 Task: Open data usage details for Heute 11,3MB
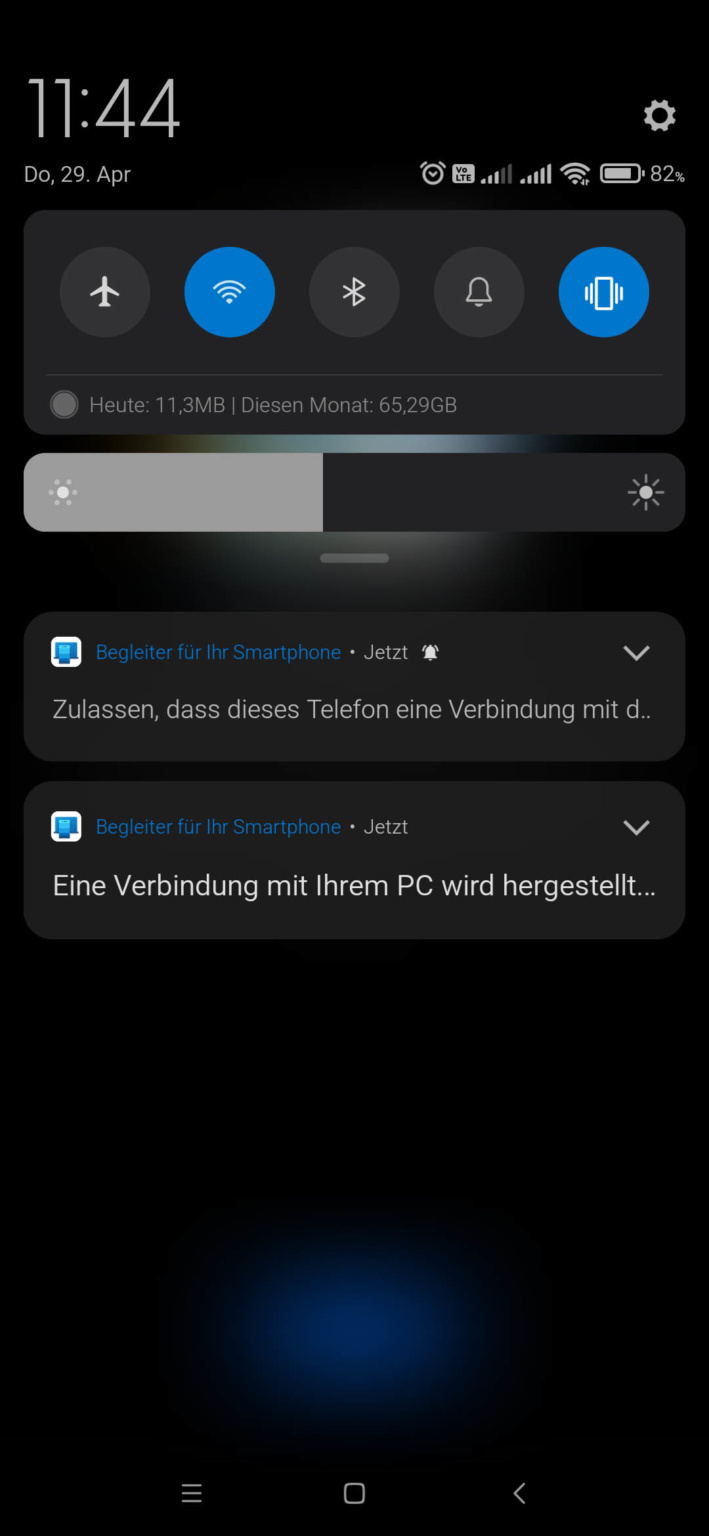272,405
